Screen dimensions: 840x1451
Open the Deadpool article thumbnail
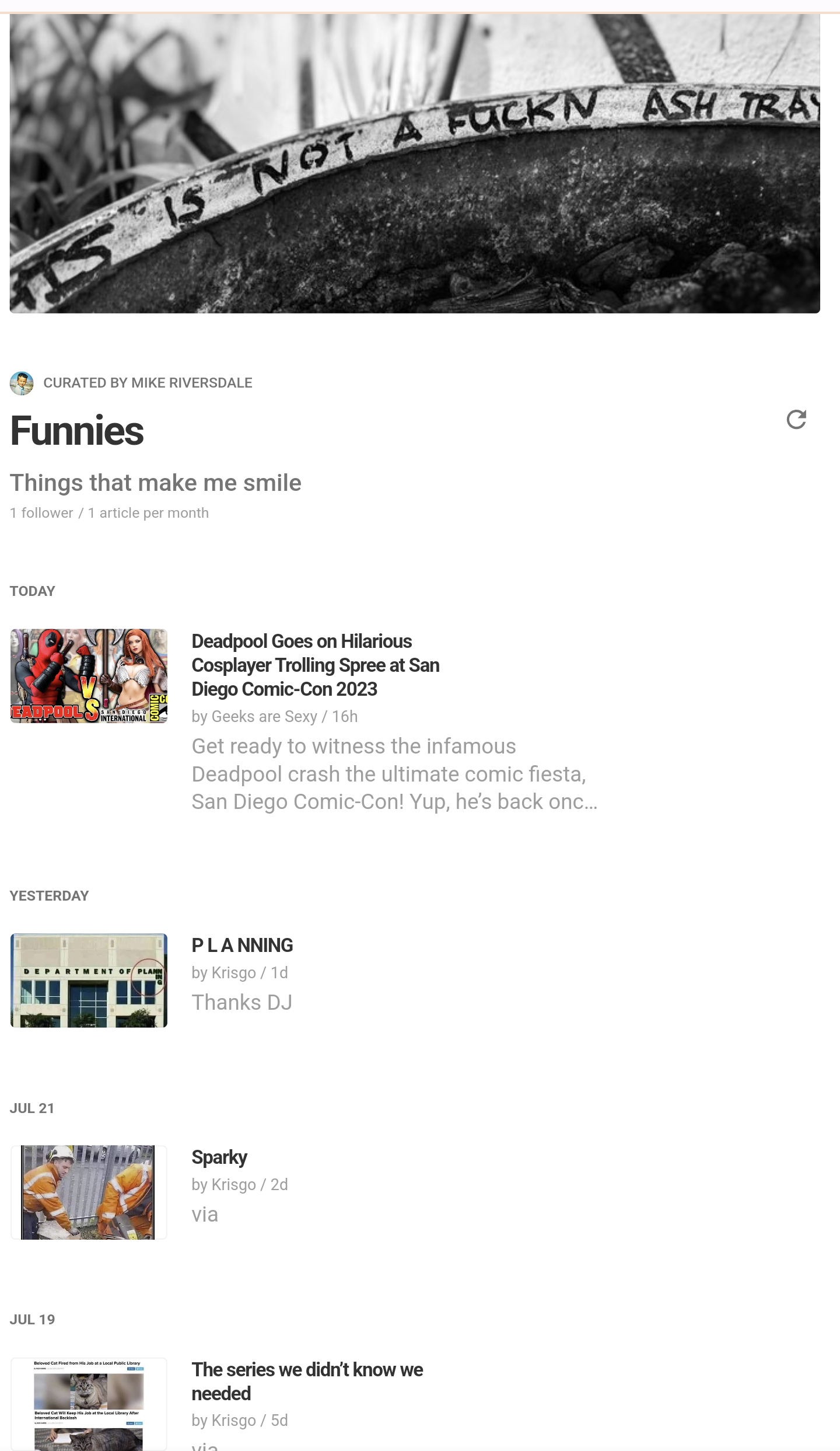pos(89,676)
